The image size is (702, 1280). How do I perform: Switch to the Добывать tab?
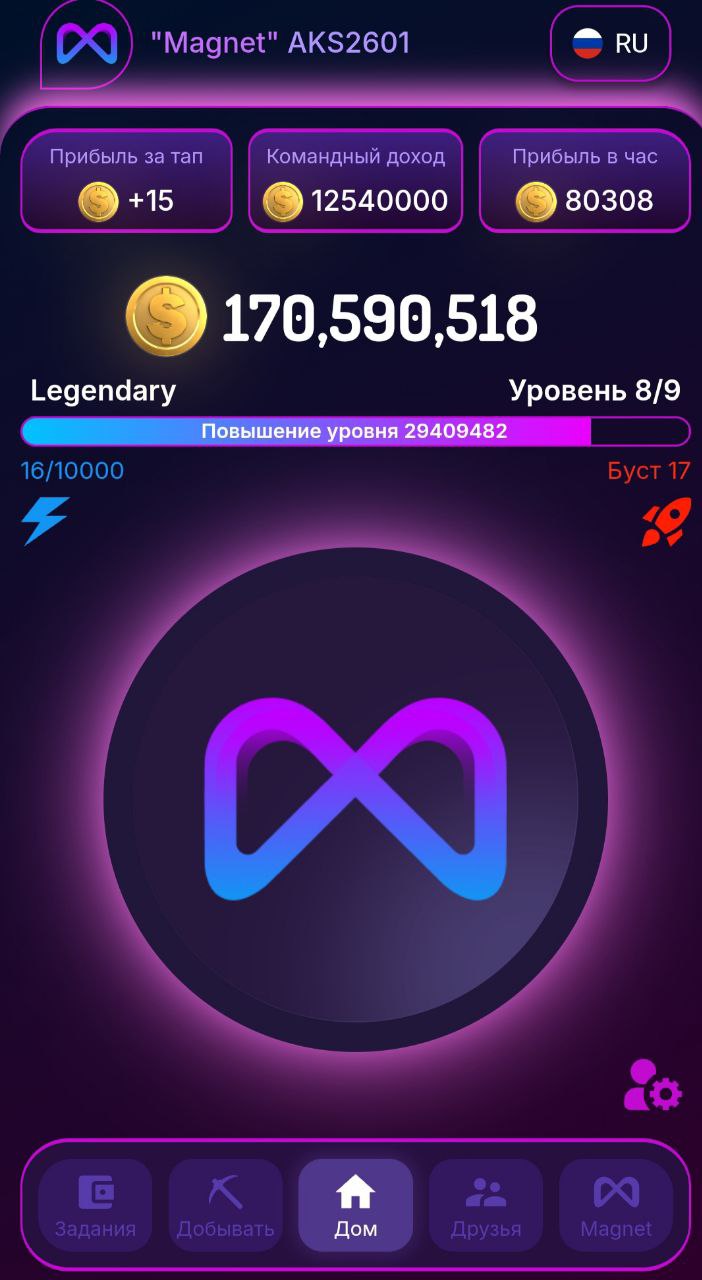pyautogui.click(x=225, y=1205)
